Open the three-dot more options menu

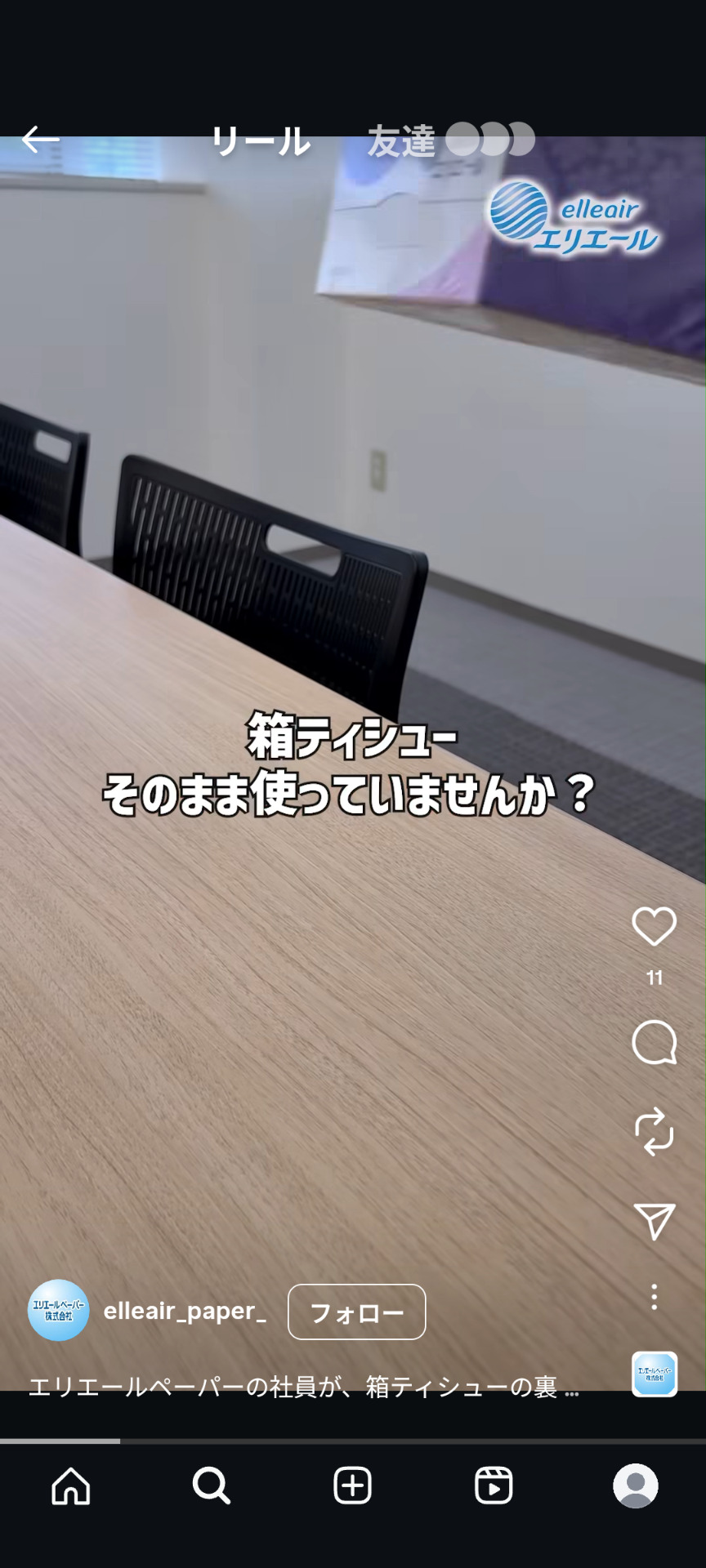[x=654, y=1297]
